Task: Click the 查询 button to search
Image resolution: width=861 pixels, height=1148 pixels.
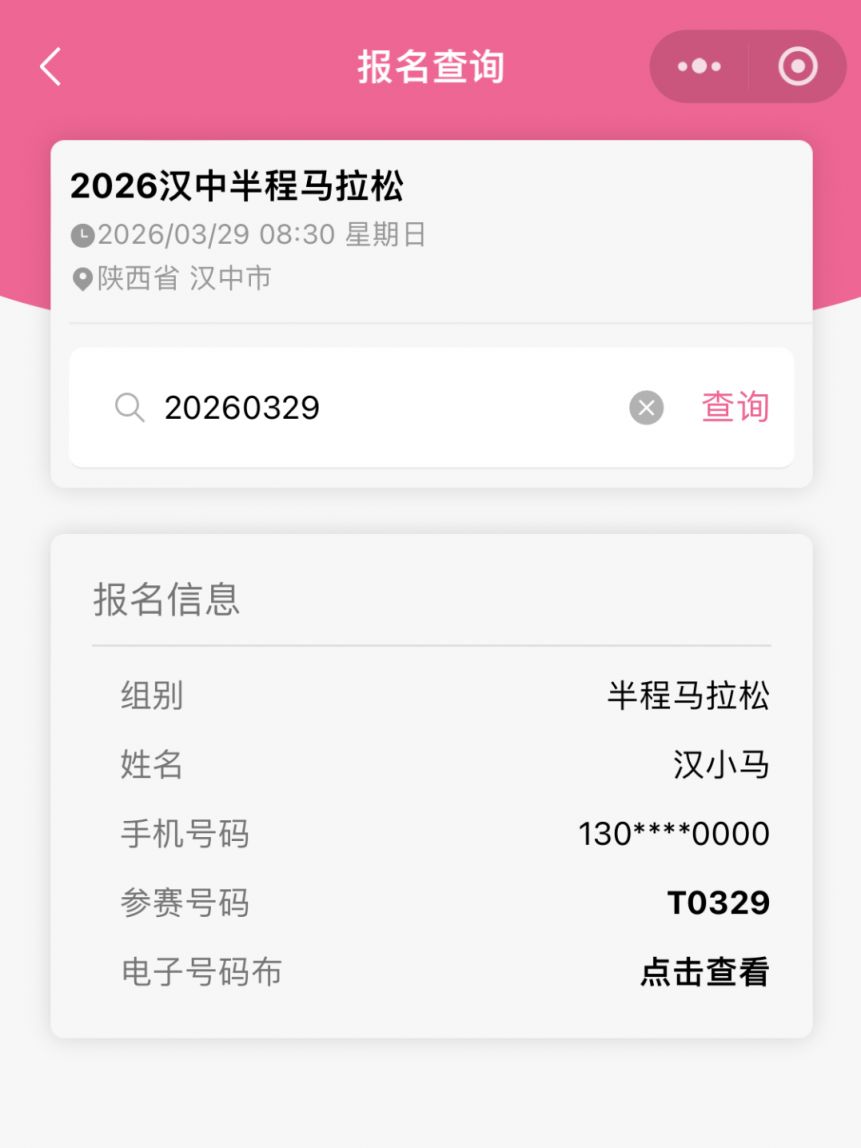Action: coord(734,406)
